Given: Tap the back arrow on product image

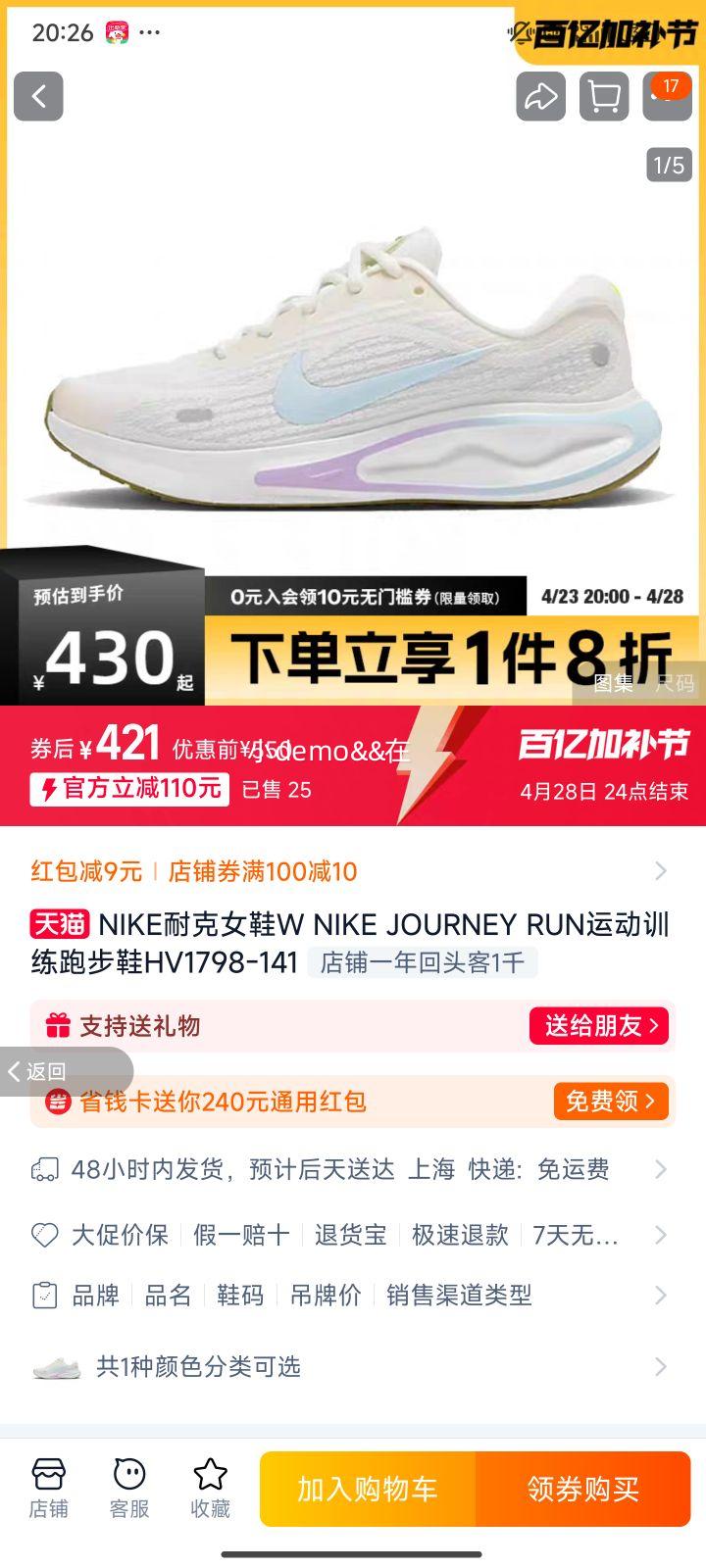Looking at the screenshot, I should point(38,98).
